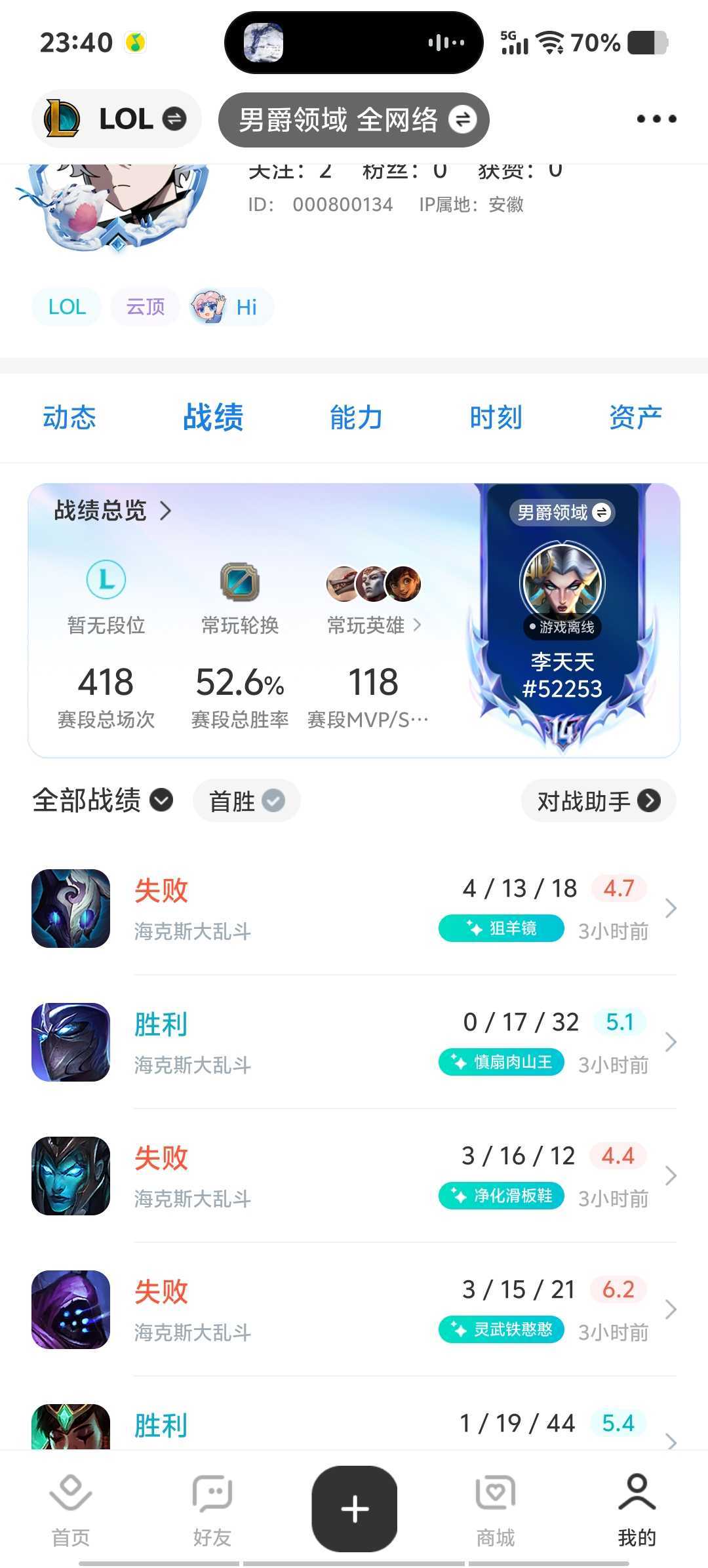Screen dimensions: 708x1568
Task: Expand the 全部战绩 filter dropdown
Action: coord(159,801)
